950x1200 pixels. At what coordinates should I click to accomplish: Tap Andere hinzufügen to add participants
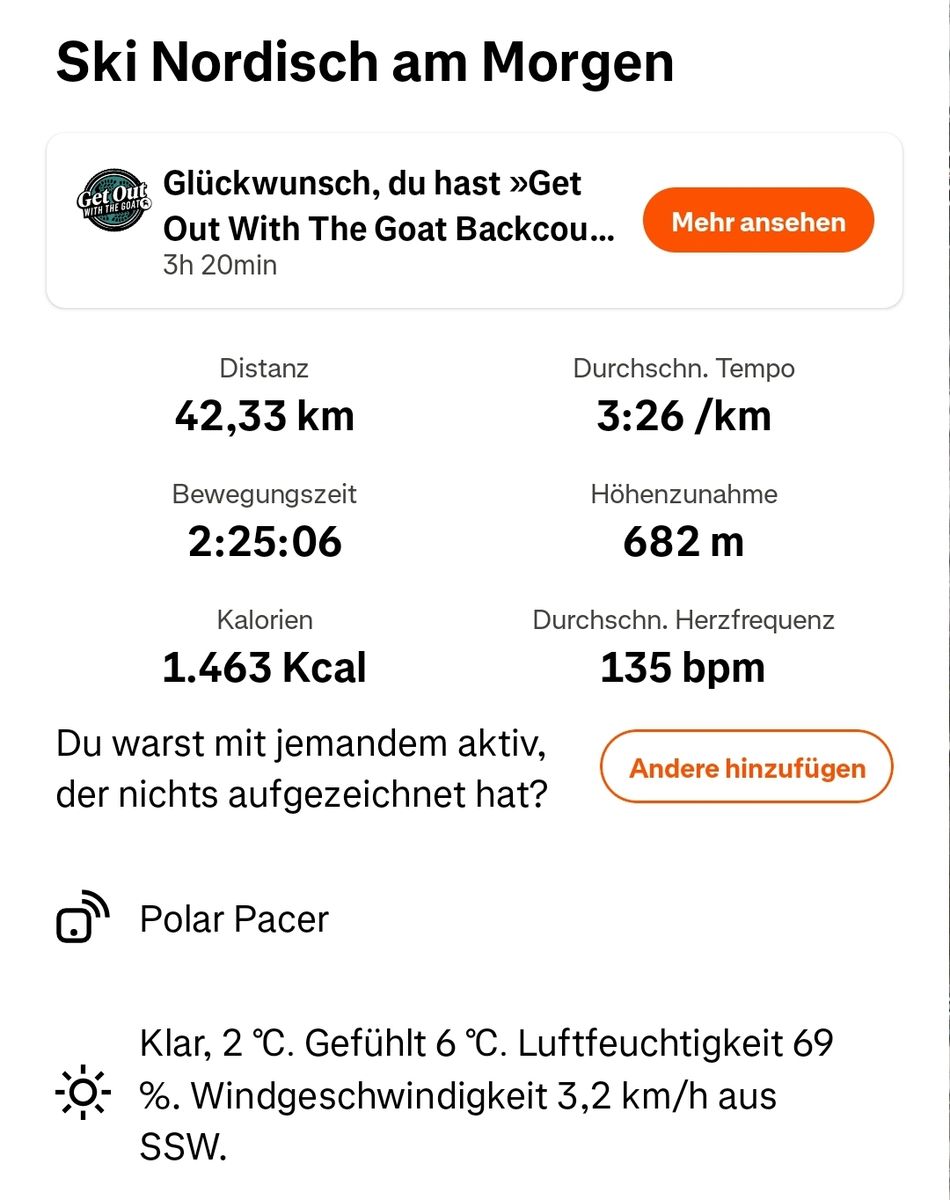click(746, 768)
